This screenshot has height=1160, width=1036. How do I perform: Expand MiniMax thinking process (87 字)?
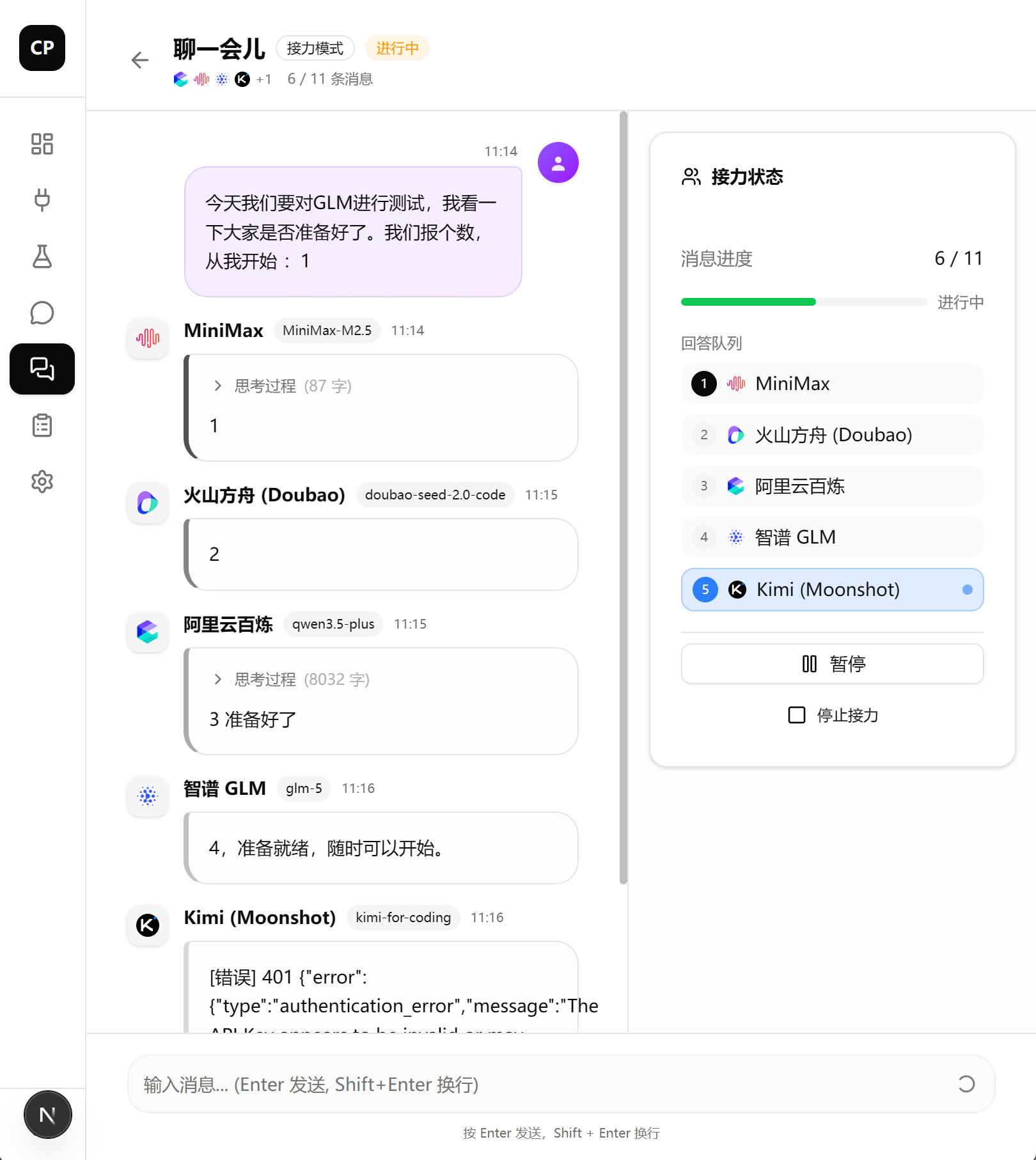tap(283, 386)
